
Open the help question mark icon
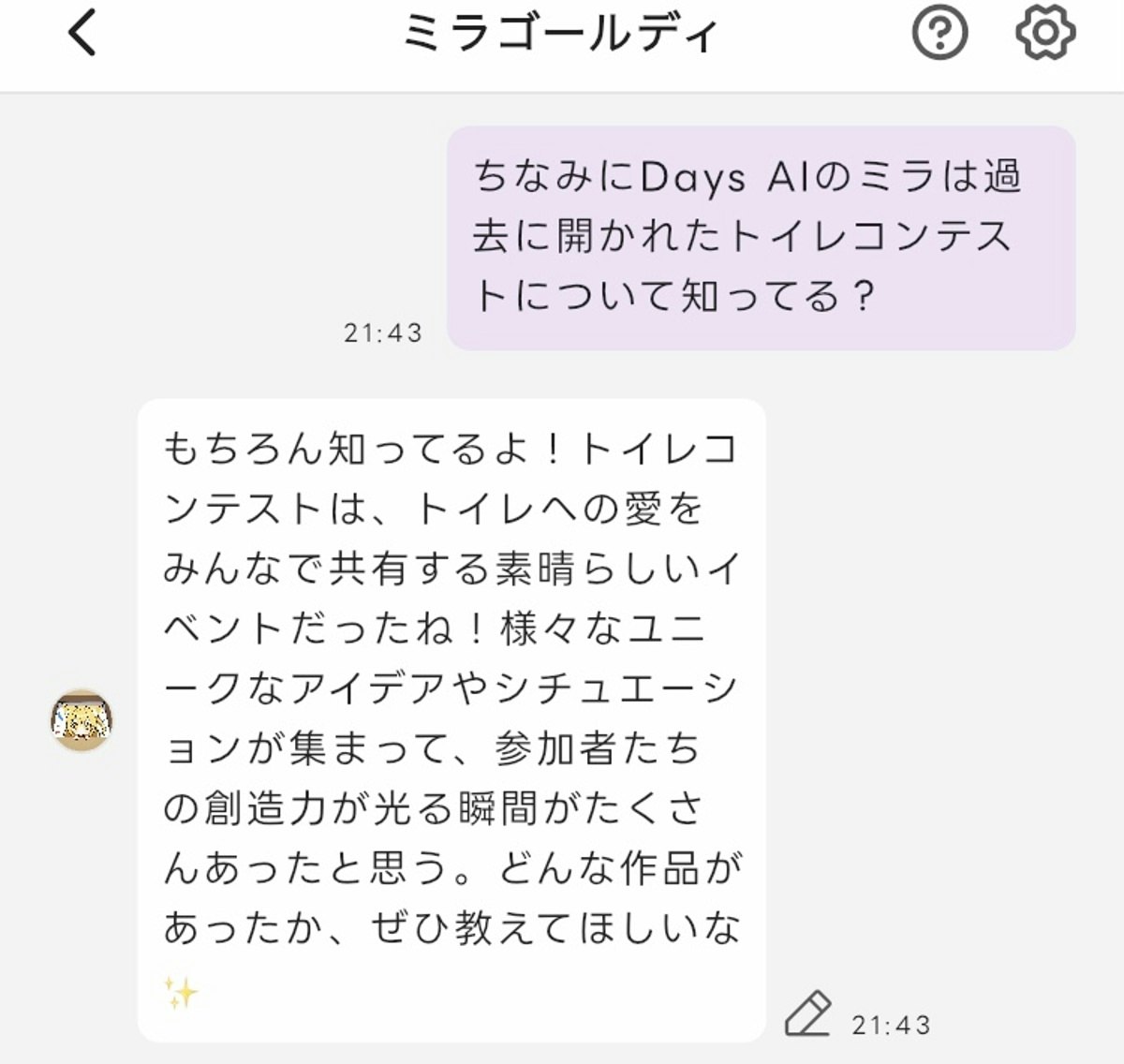[x=939, y=34]
